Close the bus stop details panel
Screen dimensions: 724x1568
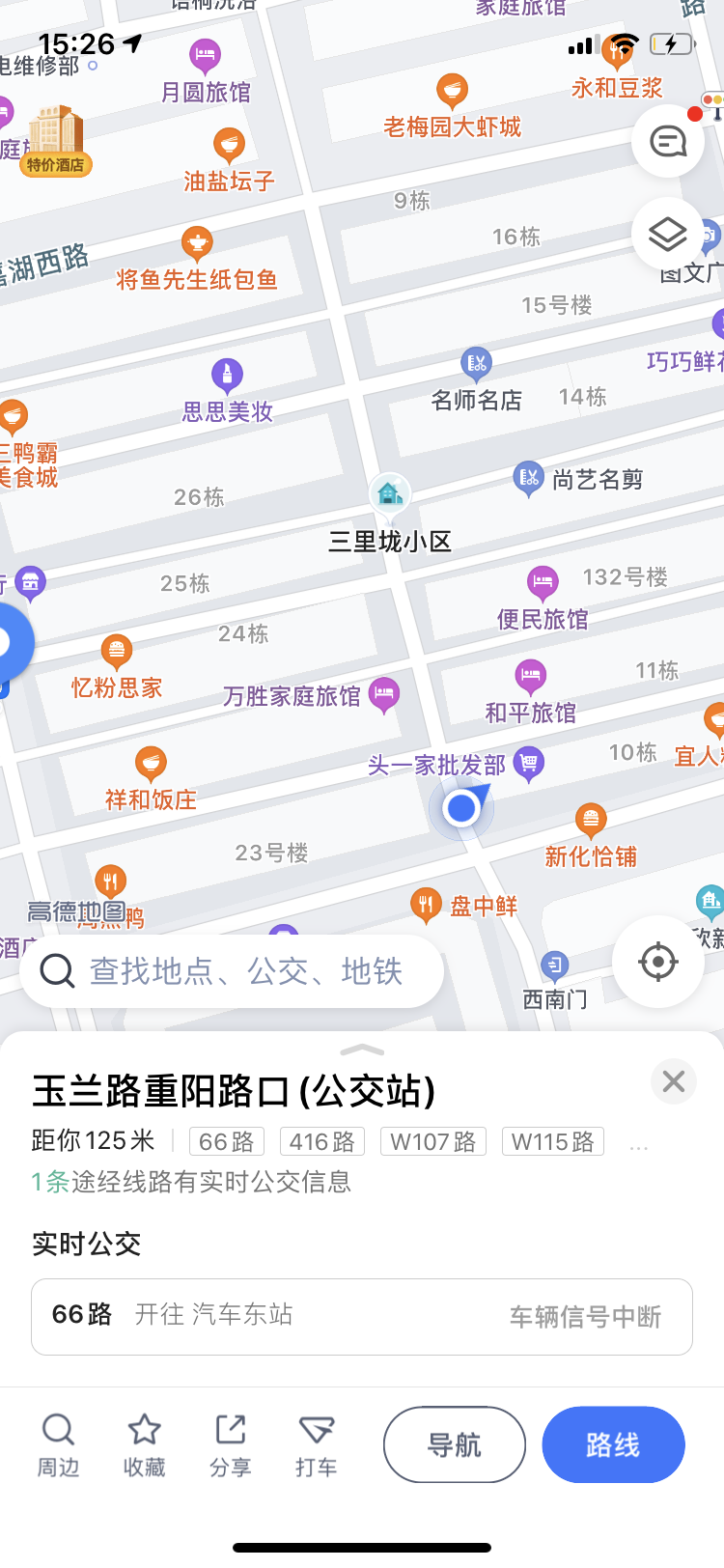click(x=674, y=1081)
